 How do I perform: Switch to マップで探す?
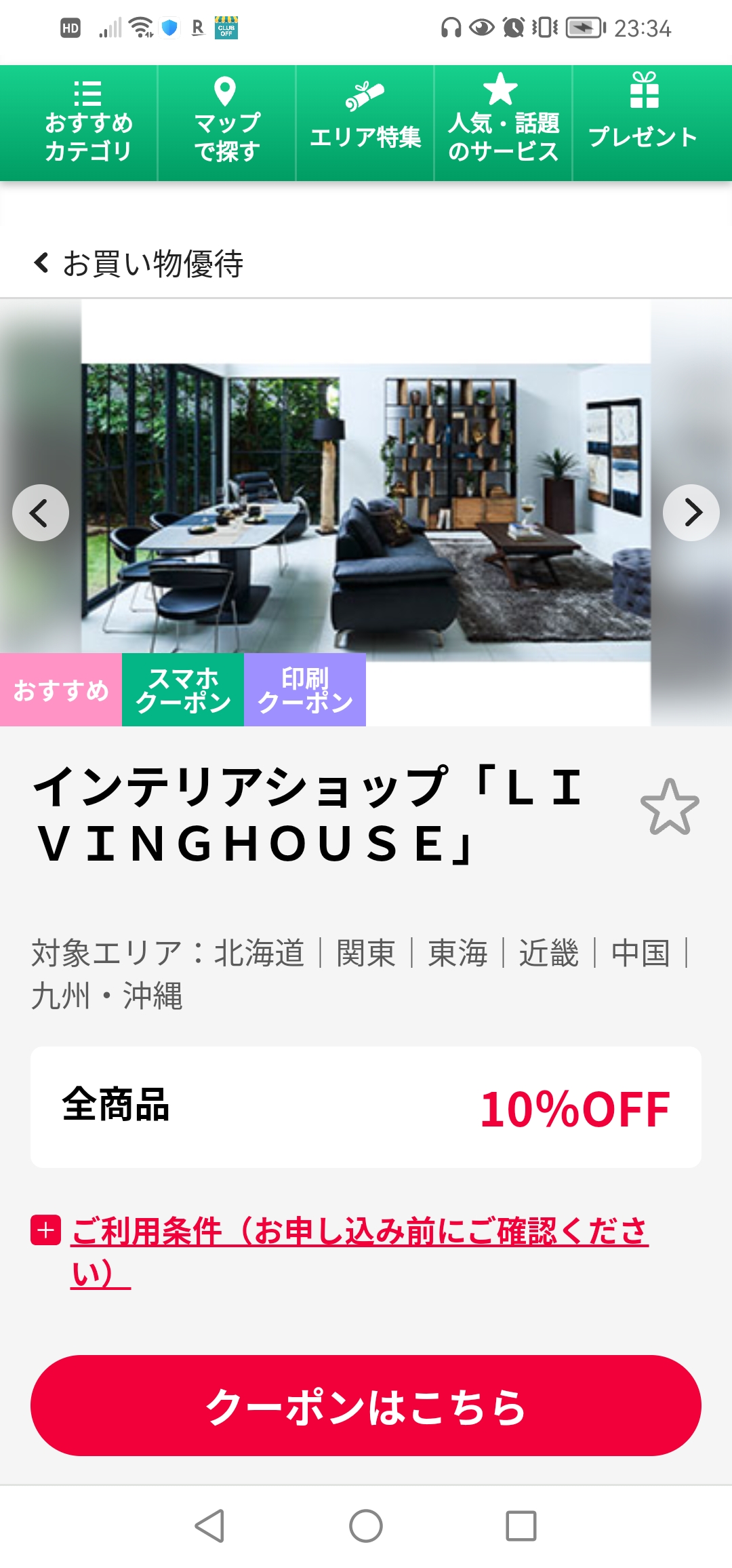pyautogui.click(x=226, y=123)
